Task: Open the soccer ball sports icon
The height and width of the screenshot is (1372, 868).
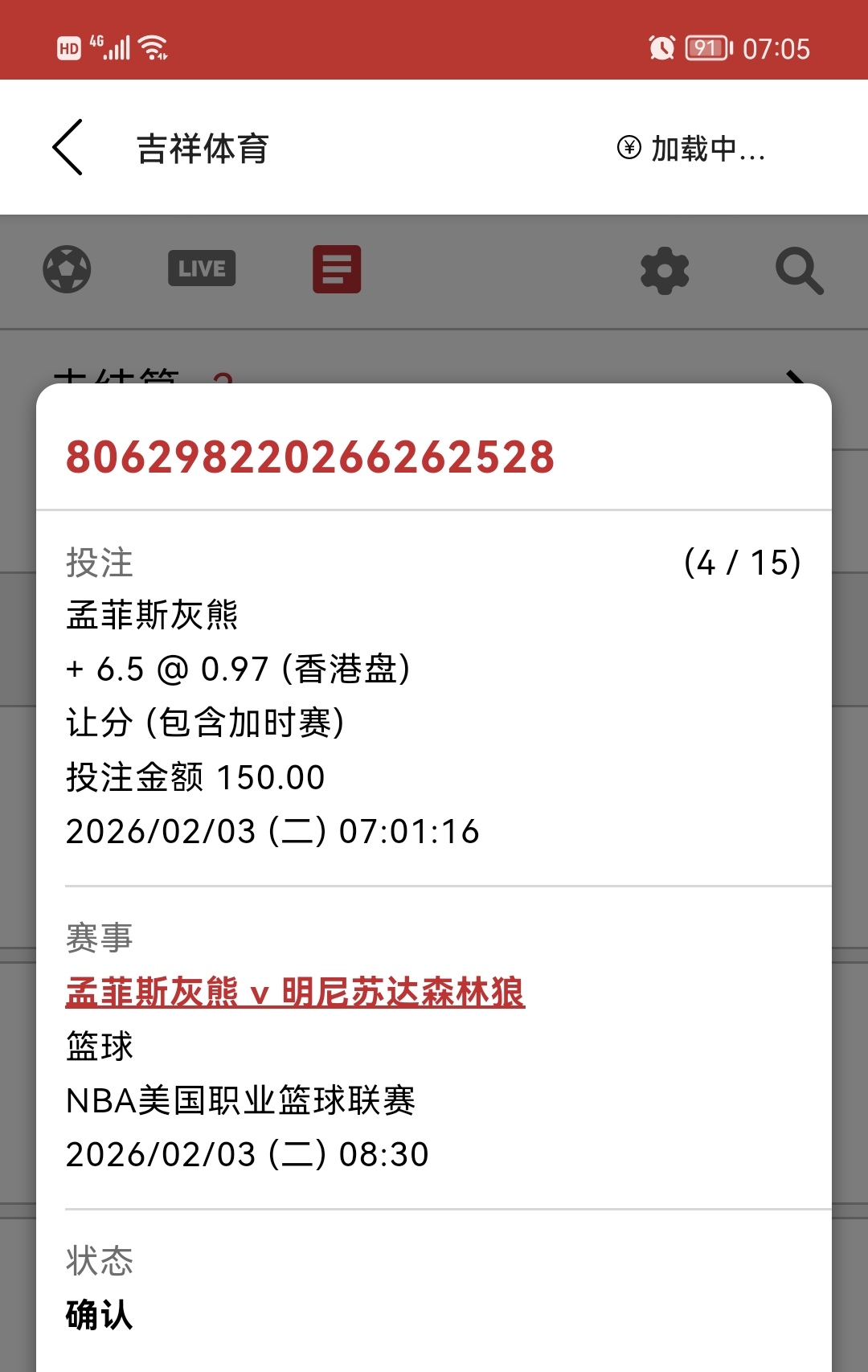Action: [x=67, y=269]
